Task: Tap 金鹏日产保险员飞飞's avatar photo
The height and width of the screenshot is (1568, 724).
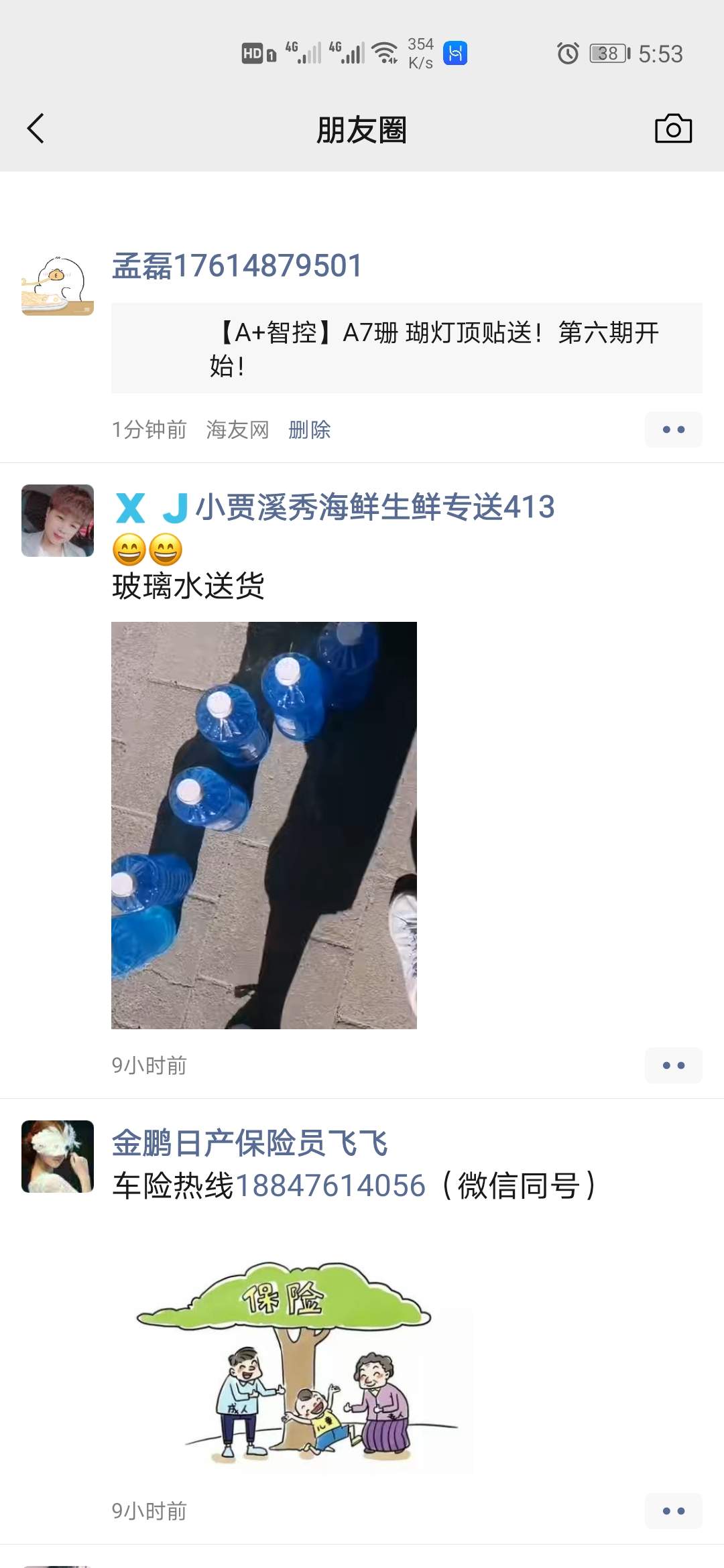Action: click(58, 1157)
